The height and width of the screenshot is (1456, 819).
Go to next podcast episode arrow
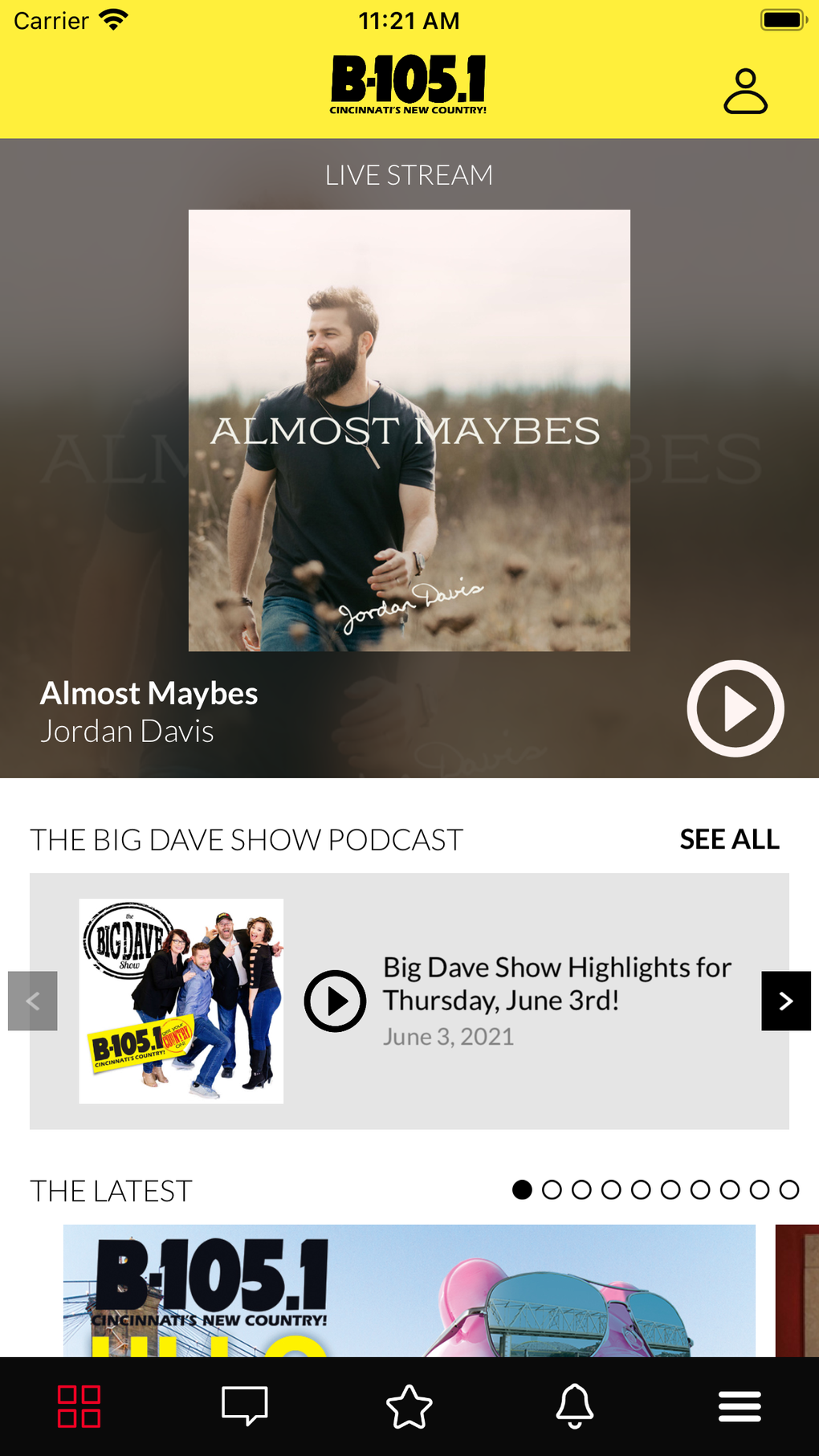pyautogui.click(x=785, y=1001)
